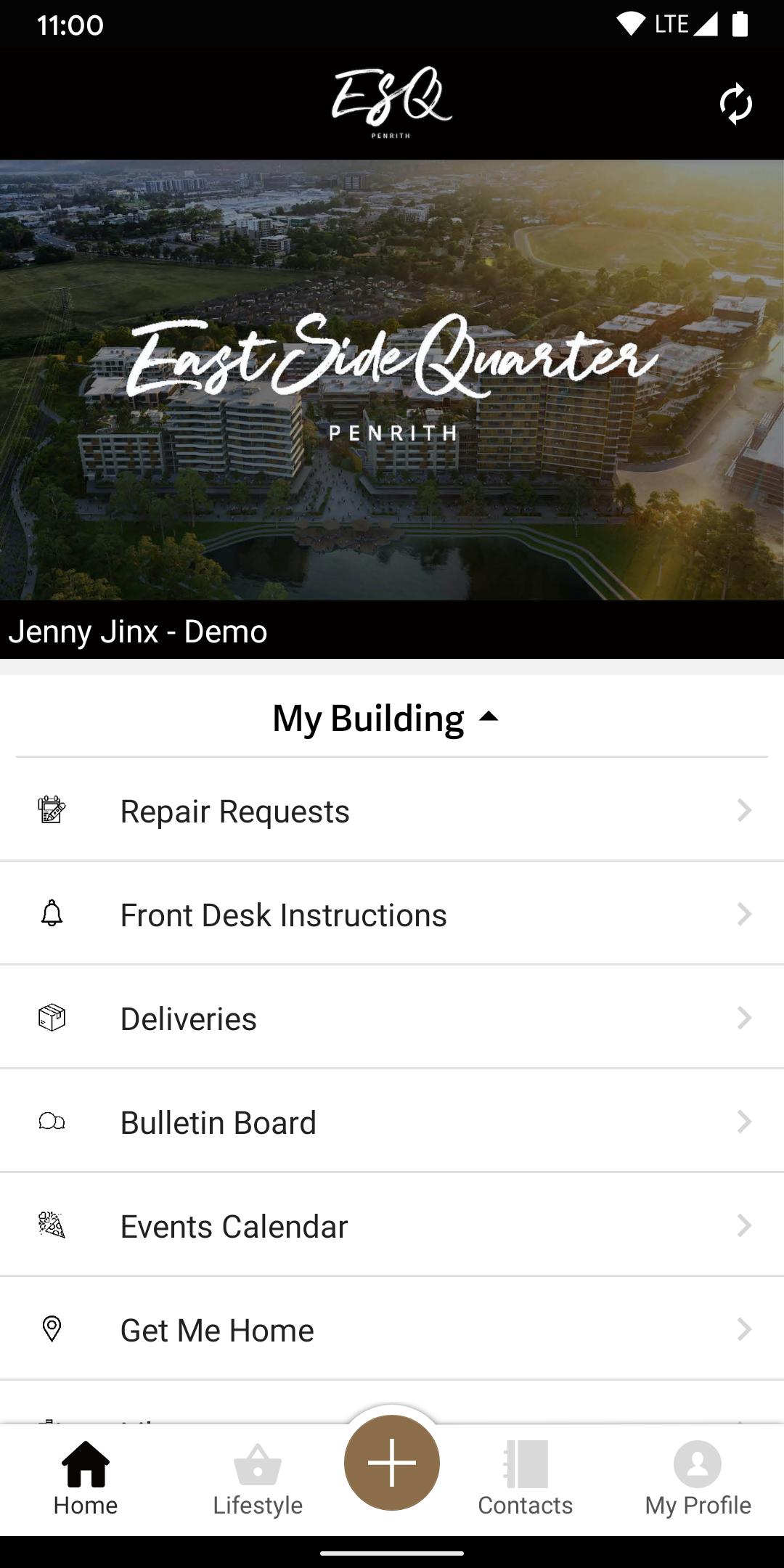Image resolution: width=784 pixels, height=1568 pixels.
Task: Tap the refresh icon in the header
Action: point(735,104)
